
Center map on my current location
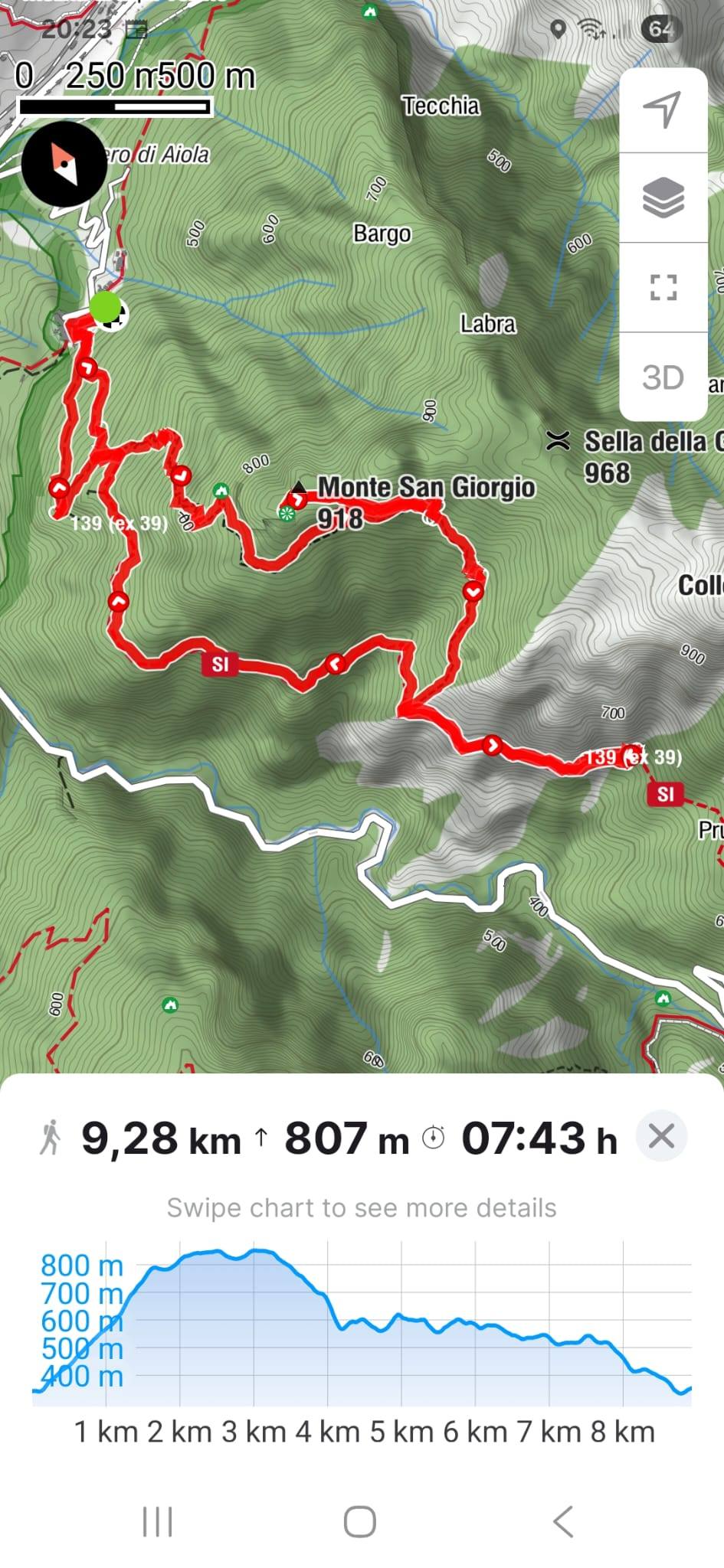coord(663,110)
